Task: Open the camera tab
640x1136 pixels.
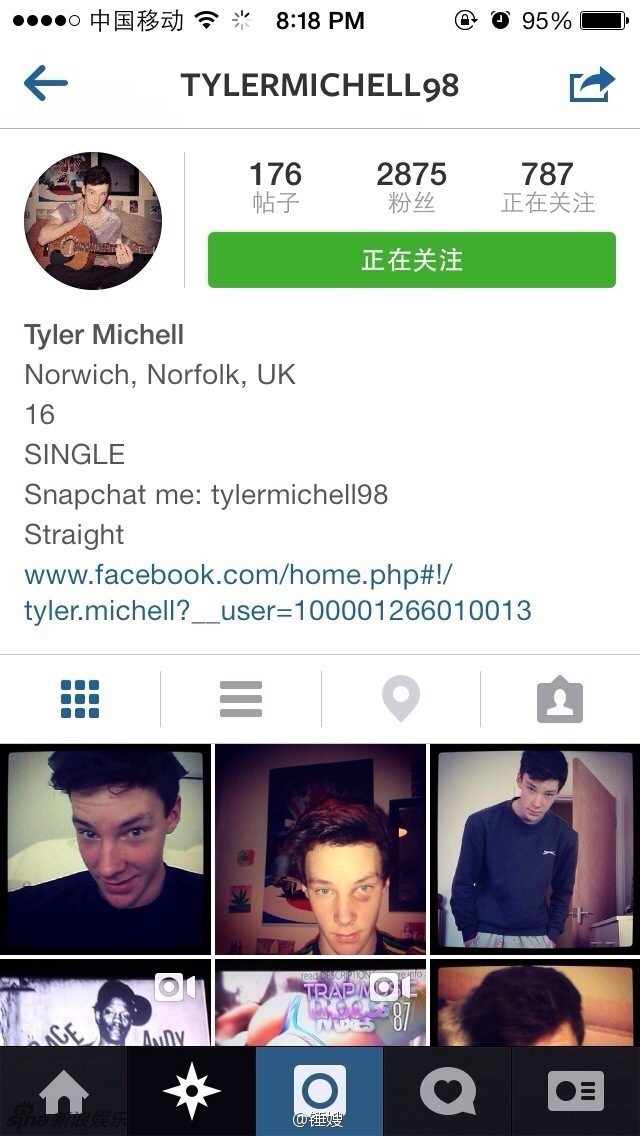Action: (x=319, y=1091)
